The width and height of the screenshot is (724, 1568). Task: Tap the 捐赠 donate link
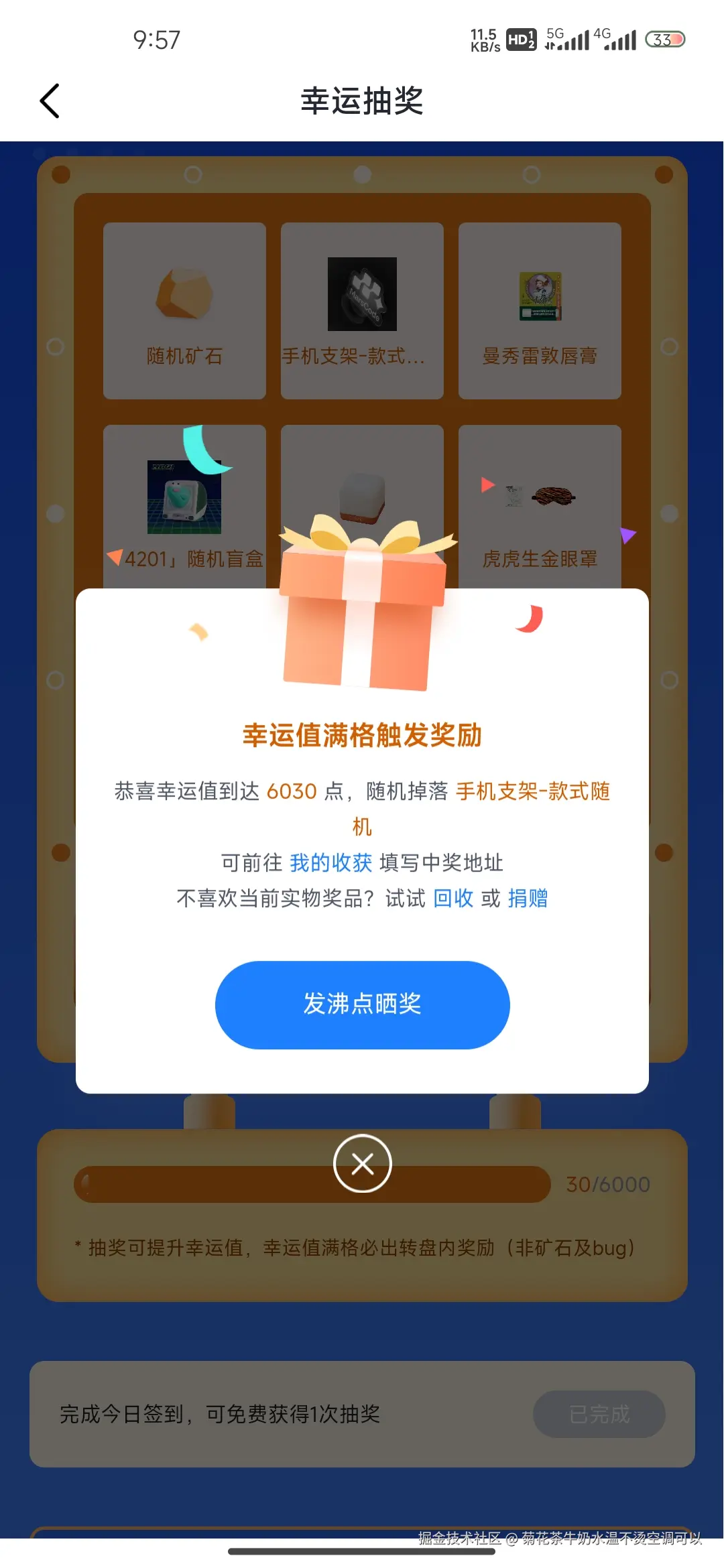click(529, 898)
